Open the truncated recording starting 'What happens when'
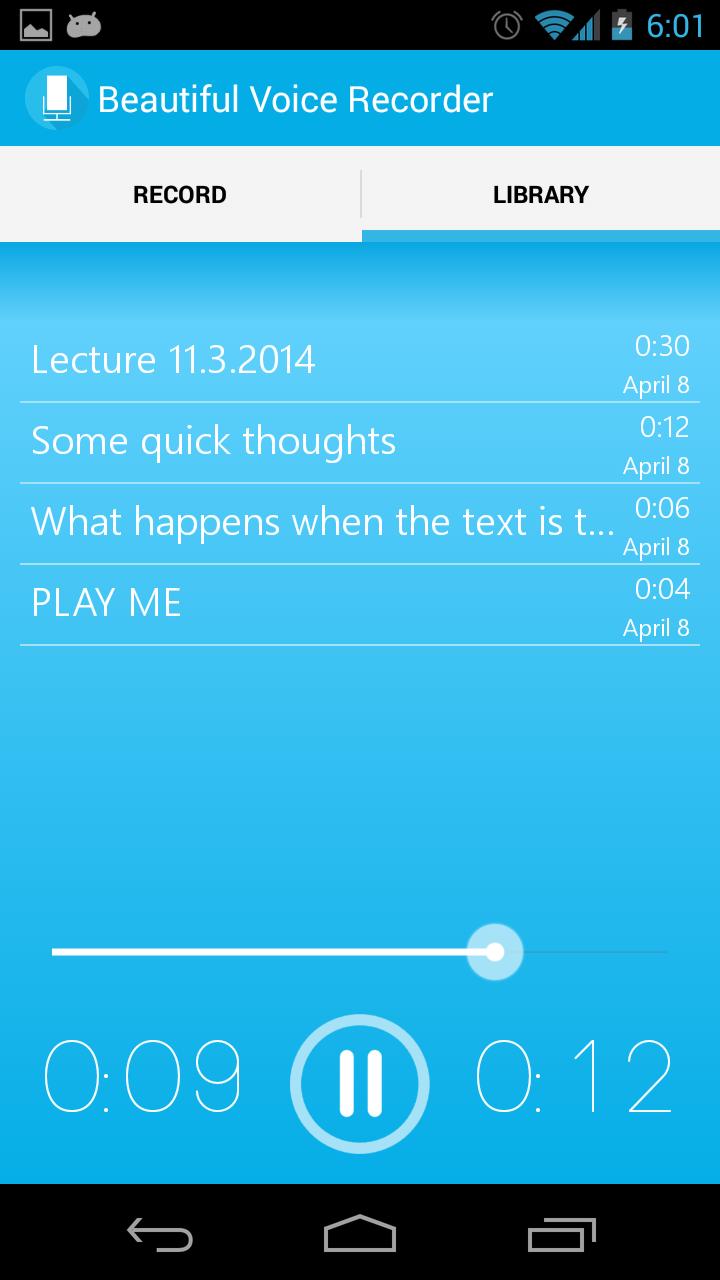720x1280 pixels. [300, 523]
